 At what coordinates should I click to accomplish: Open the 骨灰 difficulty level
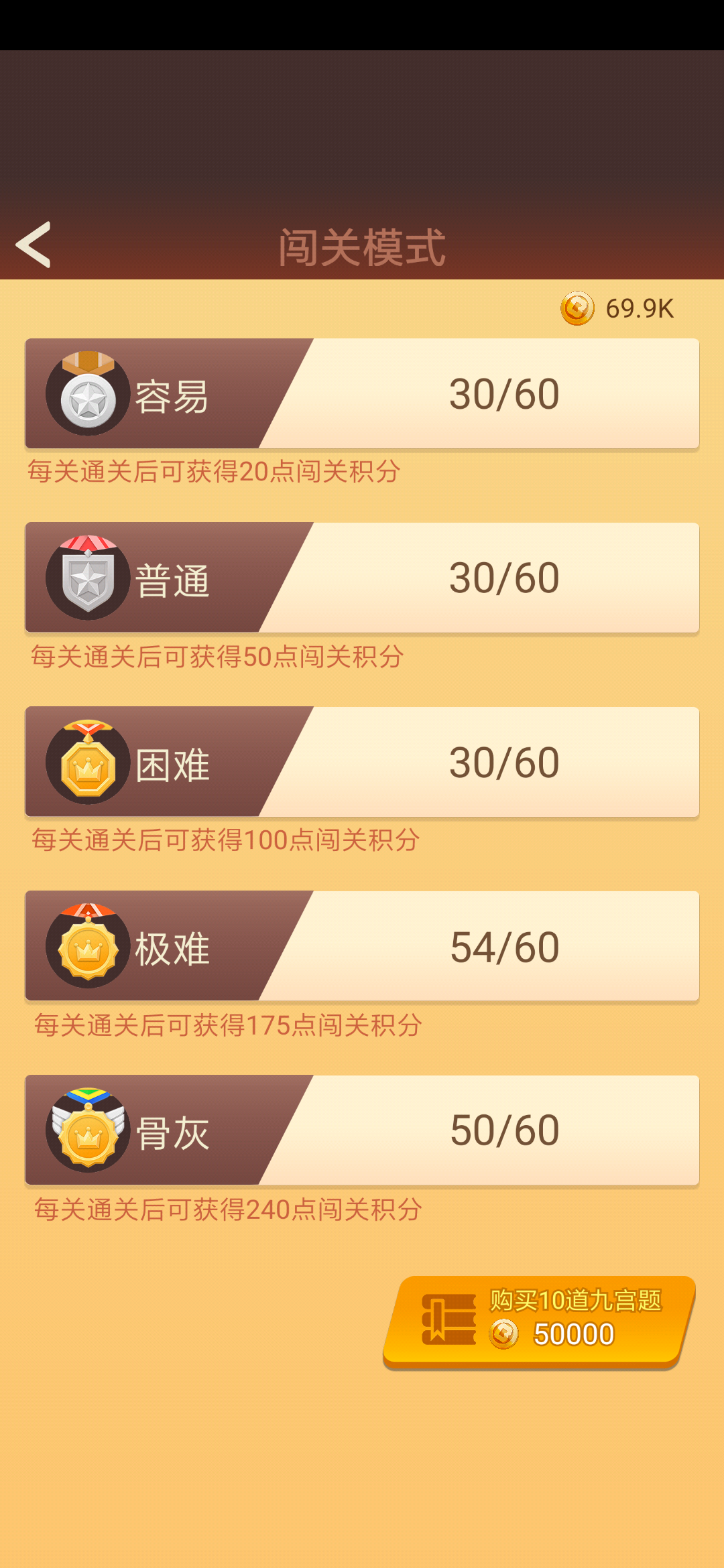click(362, 1130)
